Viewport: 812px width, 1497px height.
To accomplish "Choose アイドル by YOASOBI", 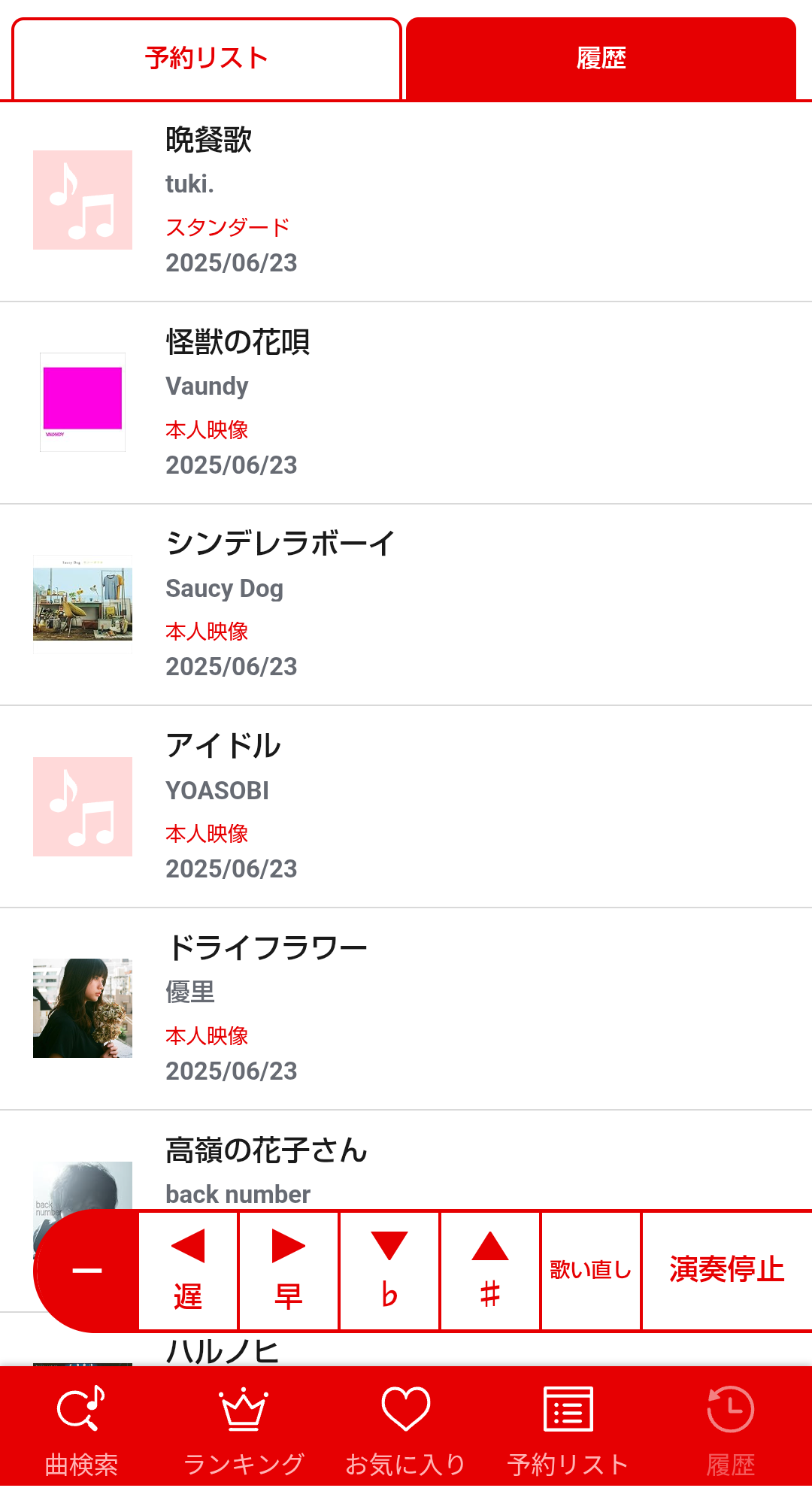I will pos(406,807).
